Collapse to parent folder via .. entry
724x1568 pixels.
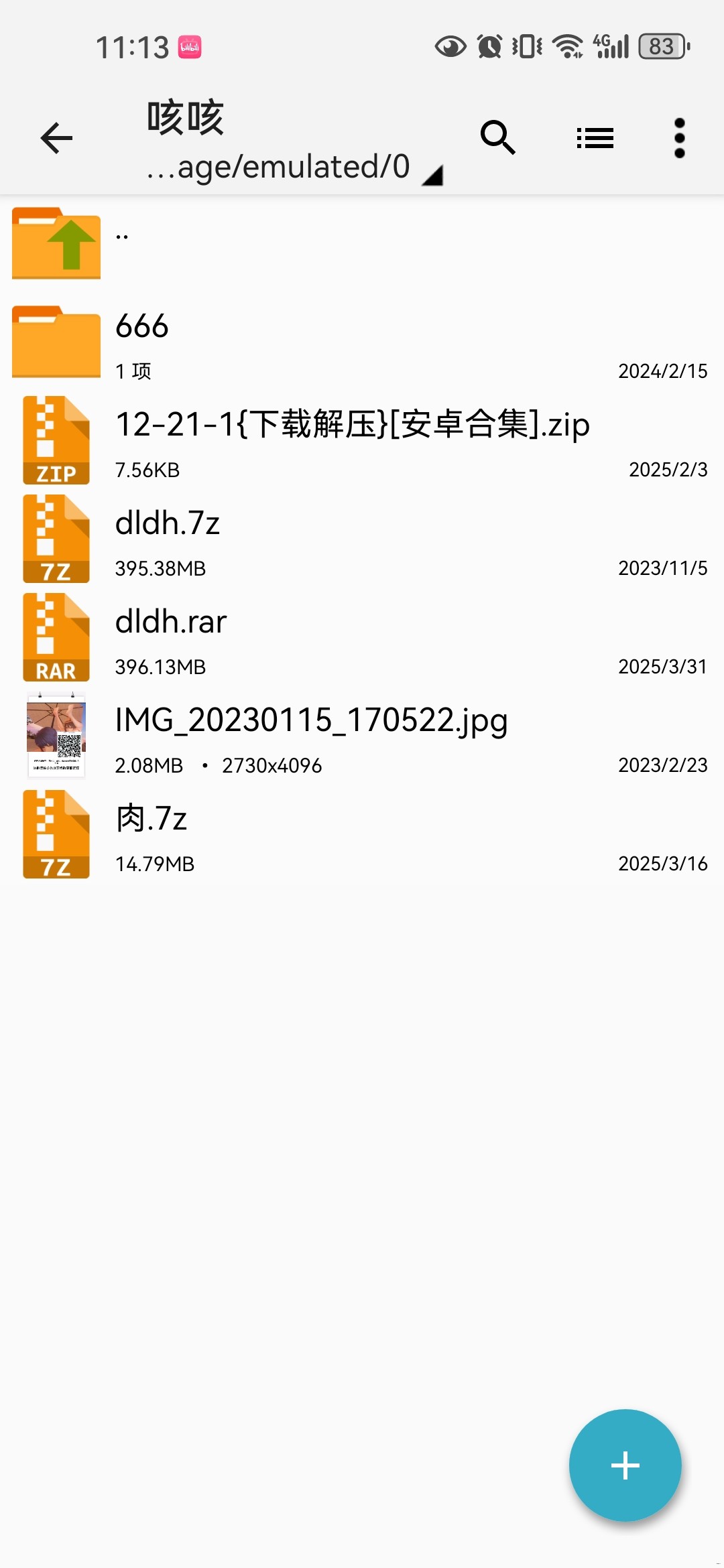(x=268, y=243)
